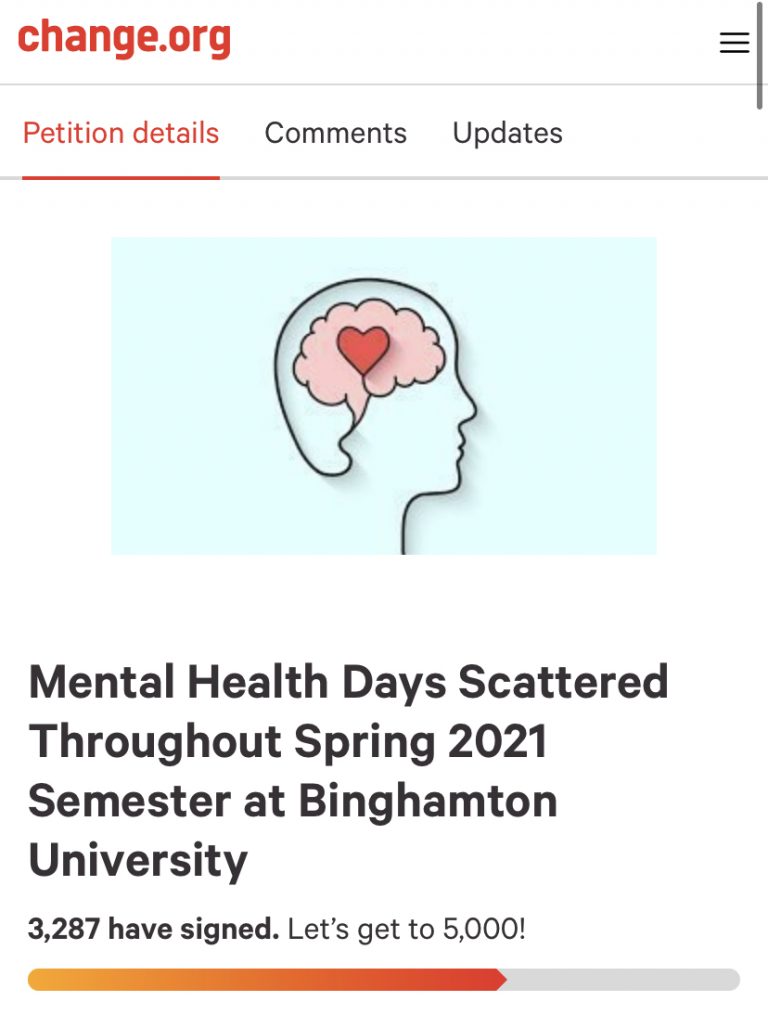View the Updates tab
This screenshot has width=768, height=1014.
pyautogui.click(x=507, y=133)
